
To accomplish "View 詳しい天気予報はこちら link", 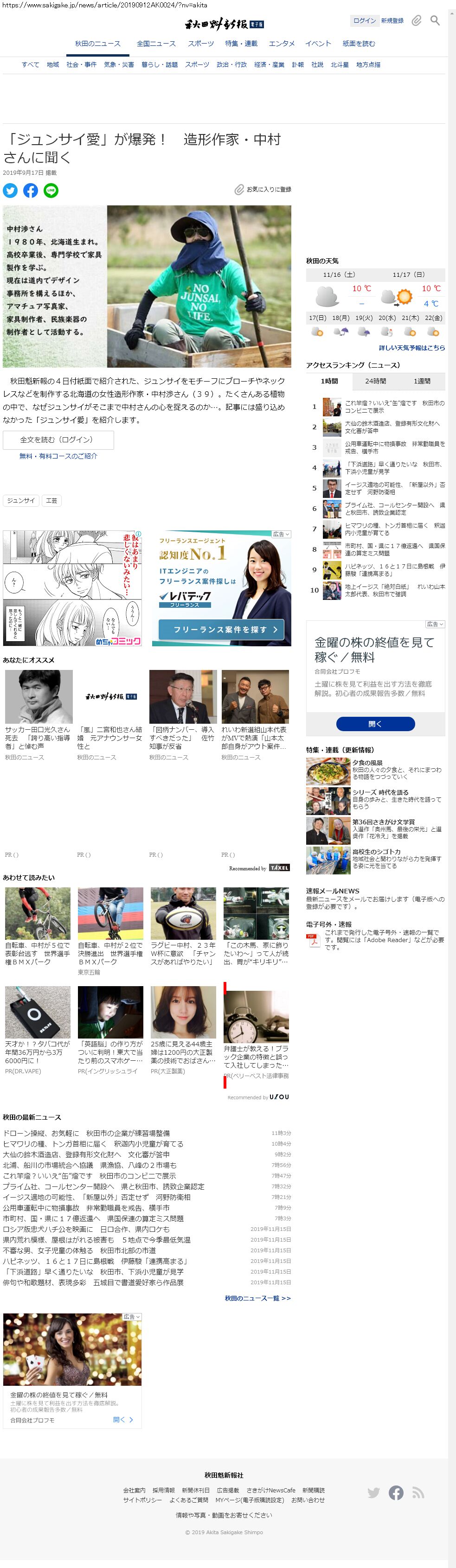I will tap(411, 348).
